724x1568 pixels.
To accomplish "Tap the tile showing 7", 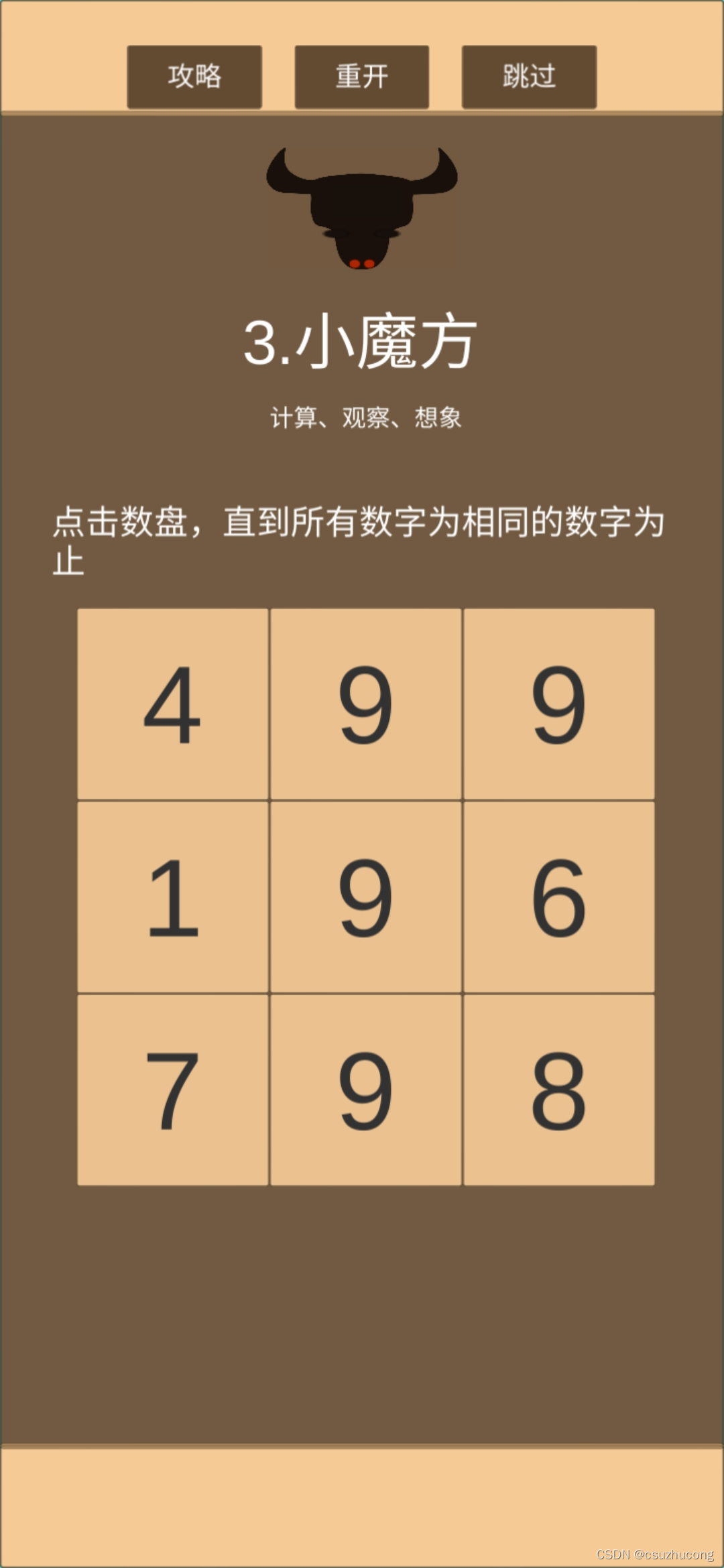I will pos(173,1089).
